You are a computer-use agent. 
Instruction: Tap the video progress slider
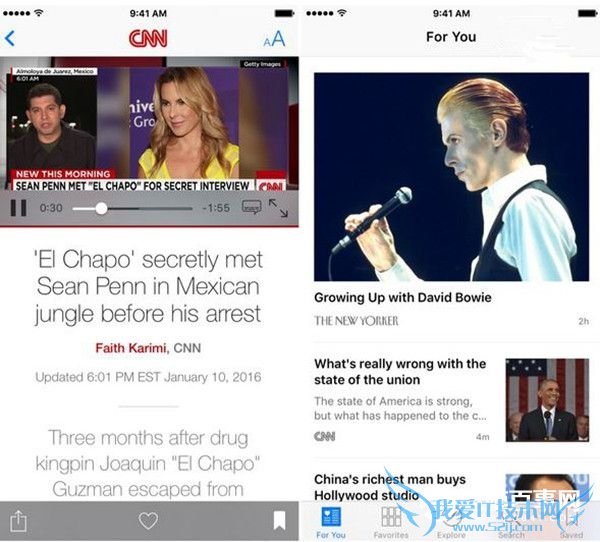click(x=101, y=208)
